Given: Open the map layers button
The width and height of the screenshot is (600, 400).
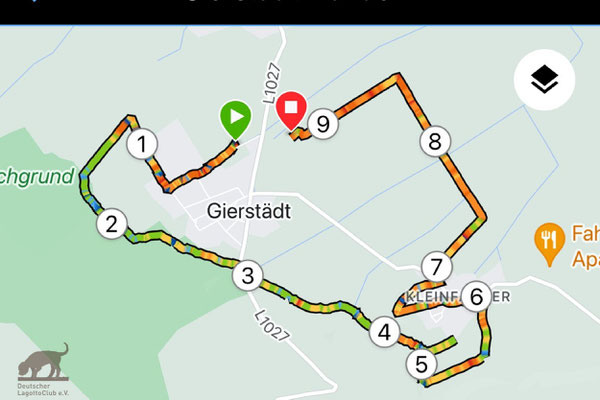Looking at the screenshot, I should [x=545, y=81].
